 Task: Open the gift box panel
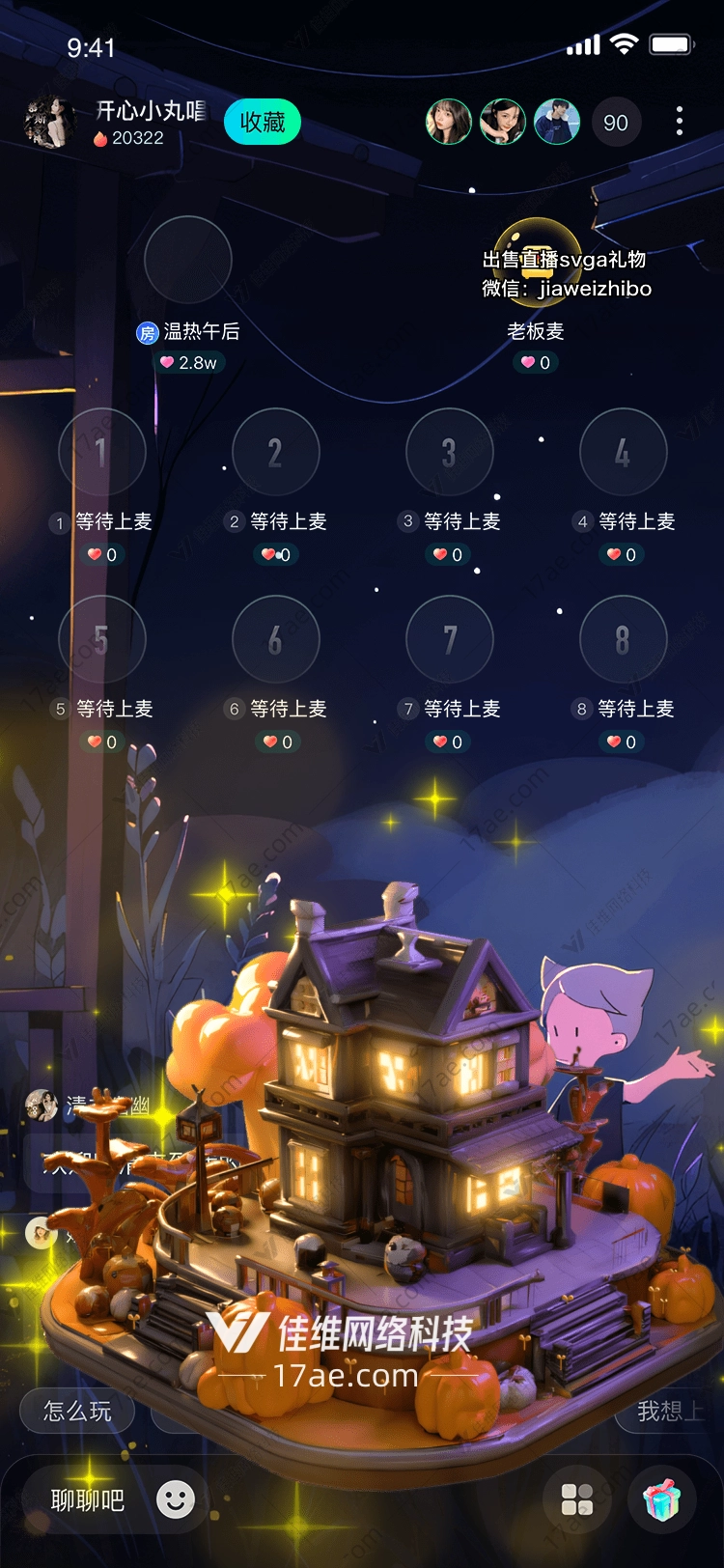point(661,1499)
